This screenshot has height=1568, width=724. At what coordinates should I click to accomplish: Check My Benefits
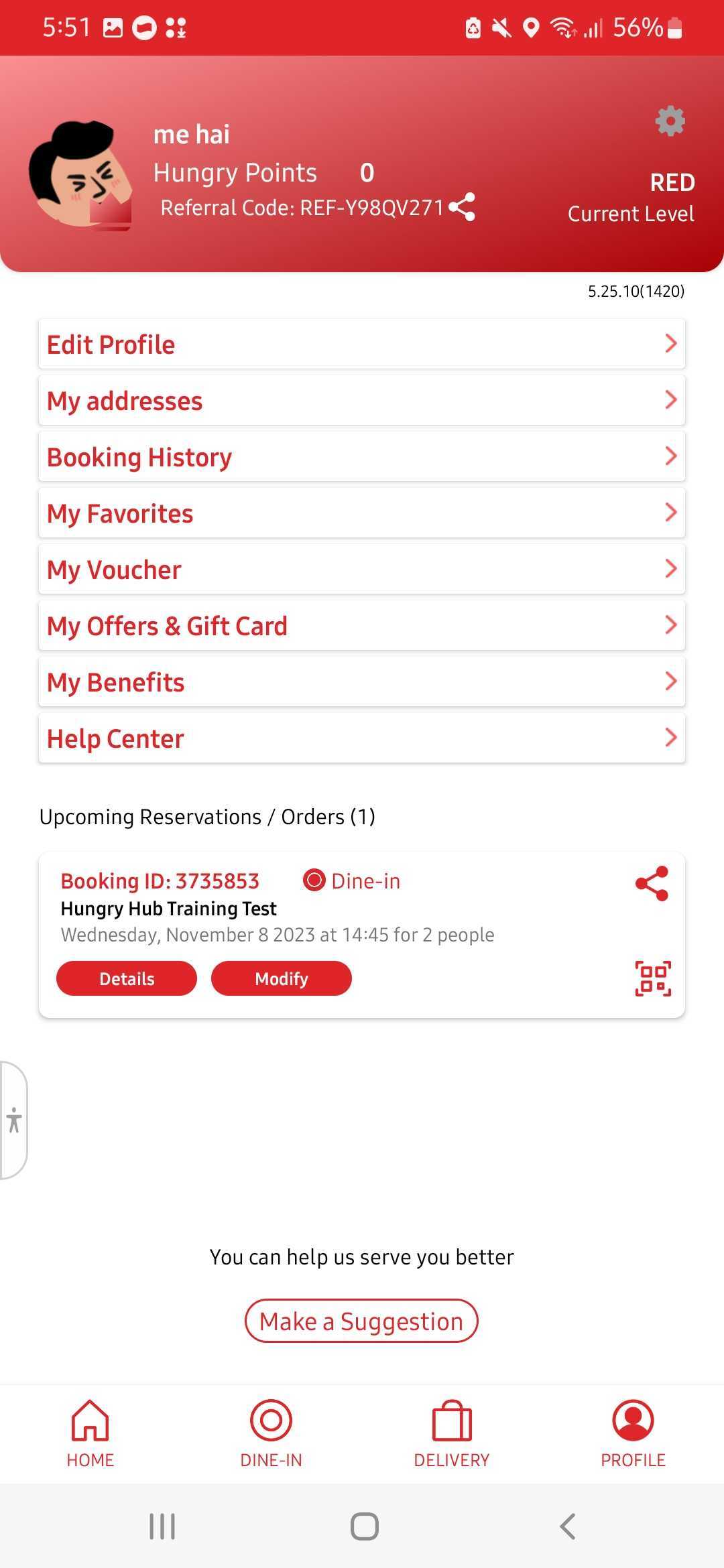click(x=362, y=682)
